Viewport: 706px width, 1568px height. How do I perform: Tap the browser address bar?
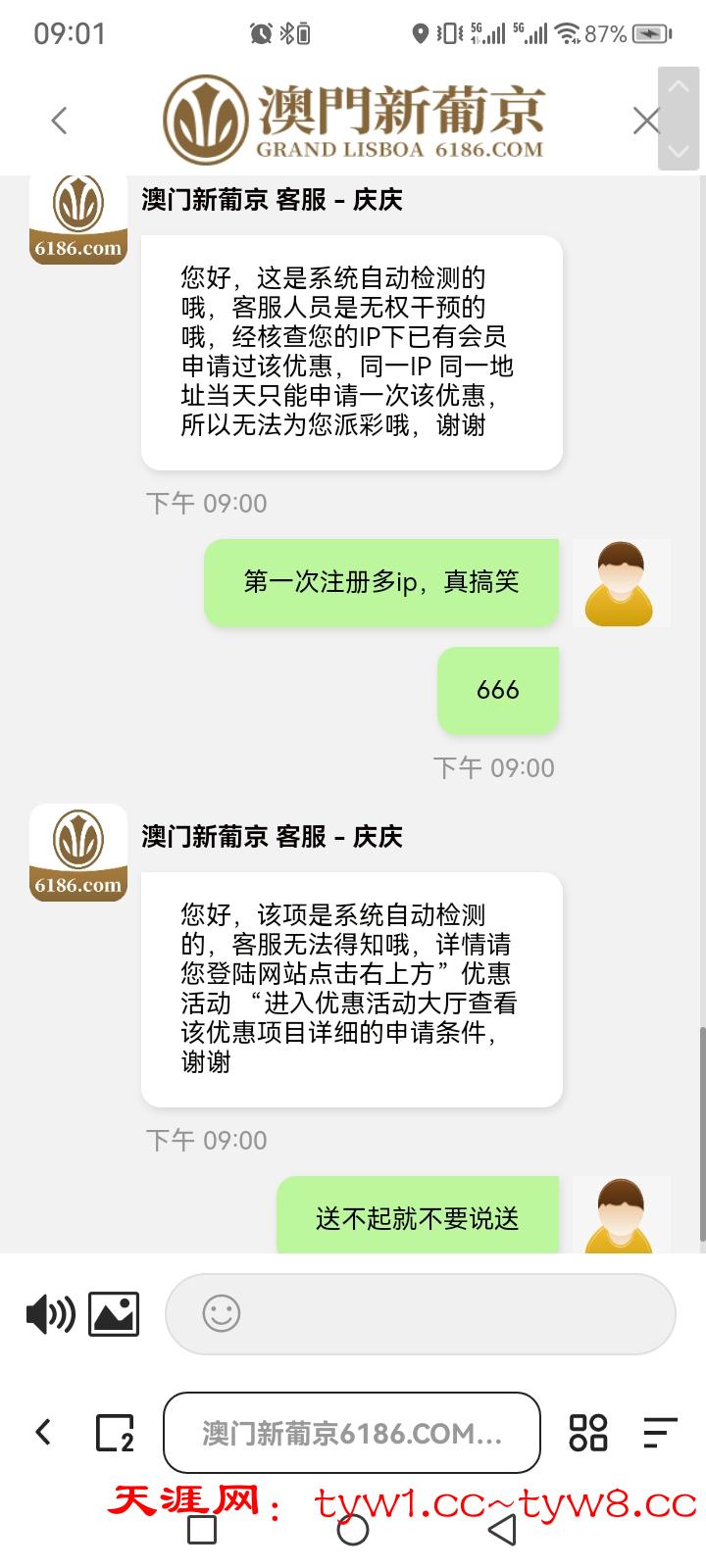[351, 1433]
